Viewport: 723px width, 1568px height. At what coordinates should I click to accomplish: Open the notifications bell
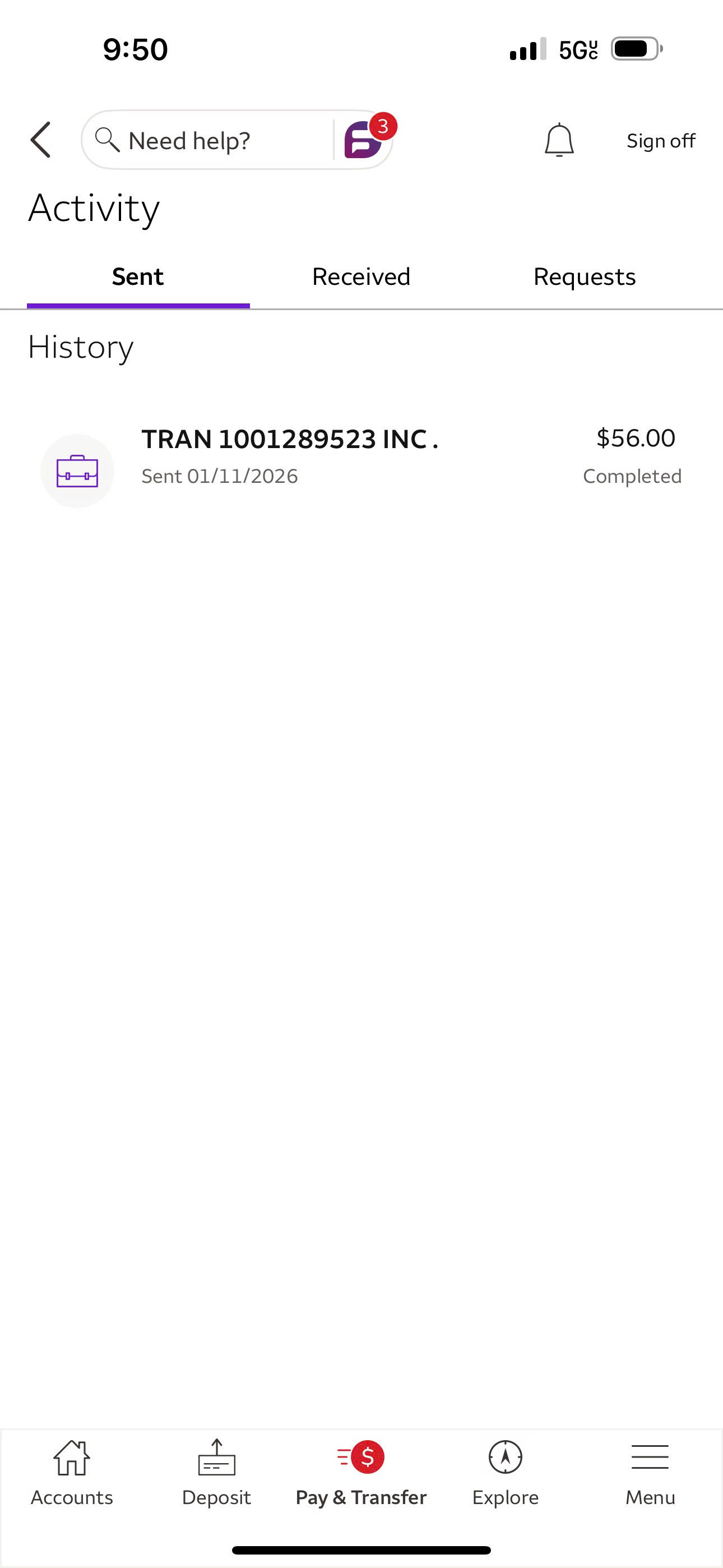coord(559,141)
